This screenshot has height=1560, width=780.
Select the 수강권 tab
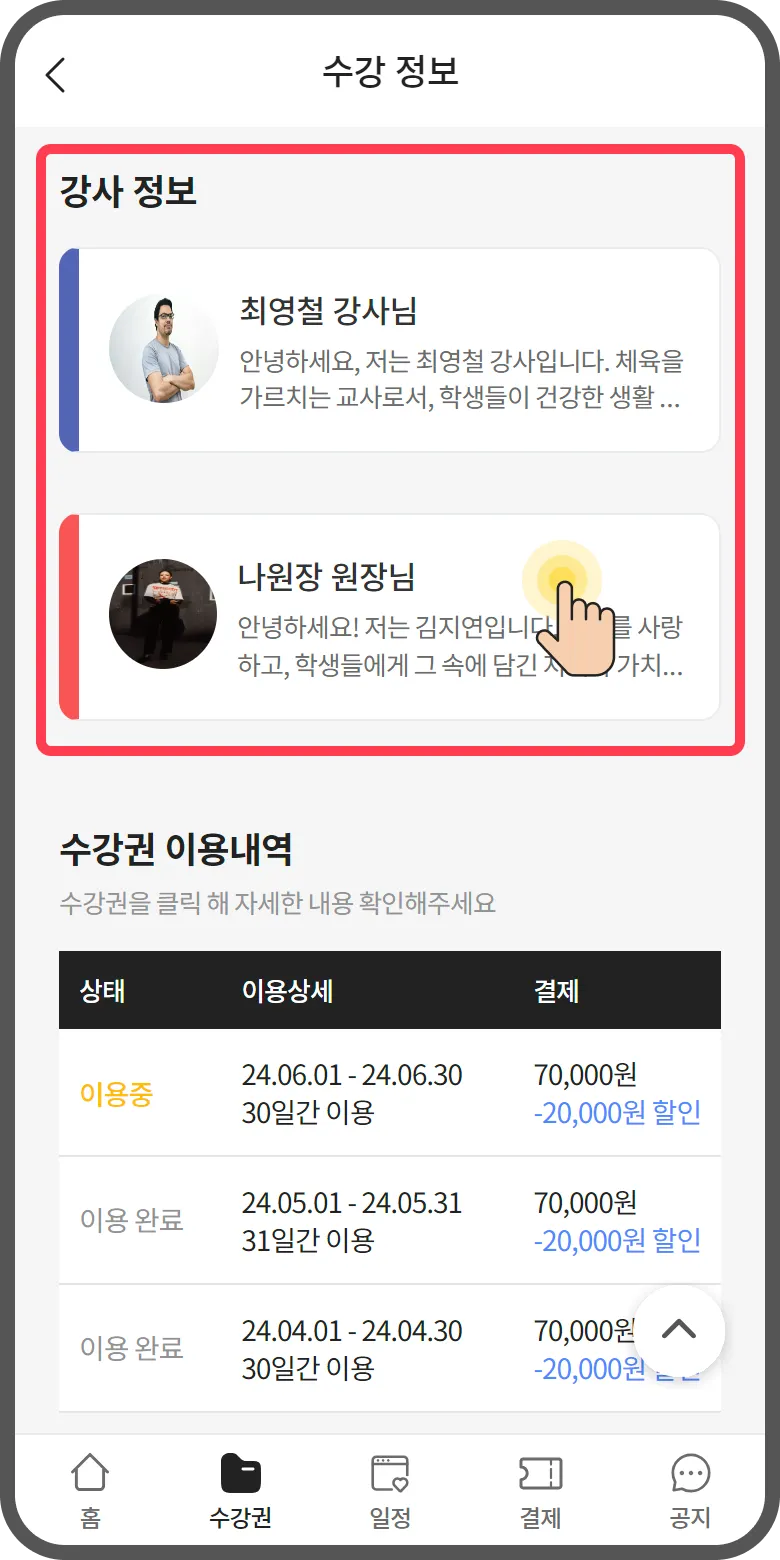point(240,1490)
